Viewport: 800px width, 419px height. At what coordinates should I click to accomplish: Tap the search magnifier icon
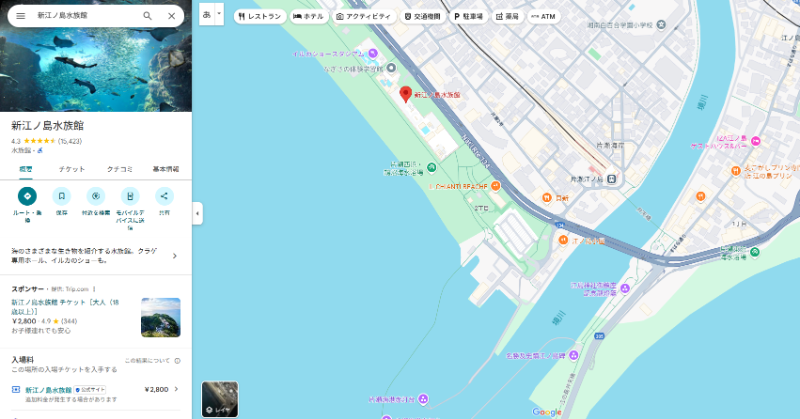tap(147, 16)
